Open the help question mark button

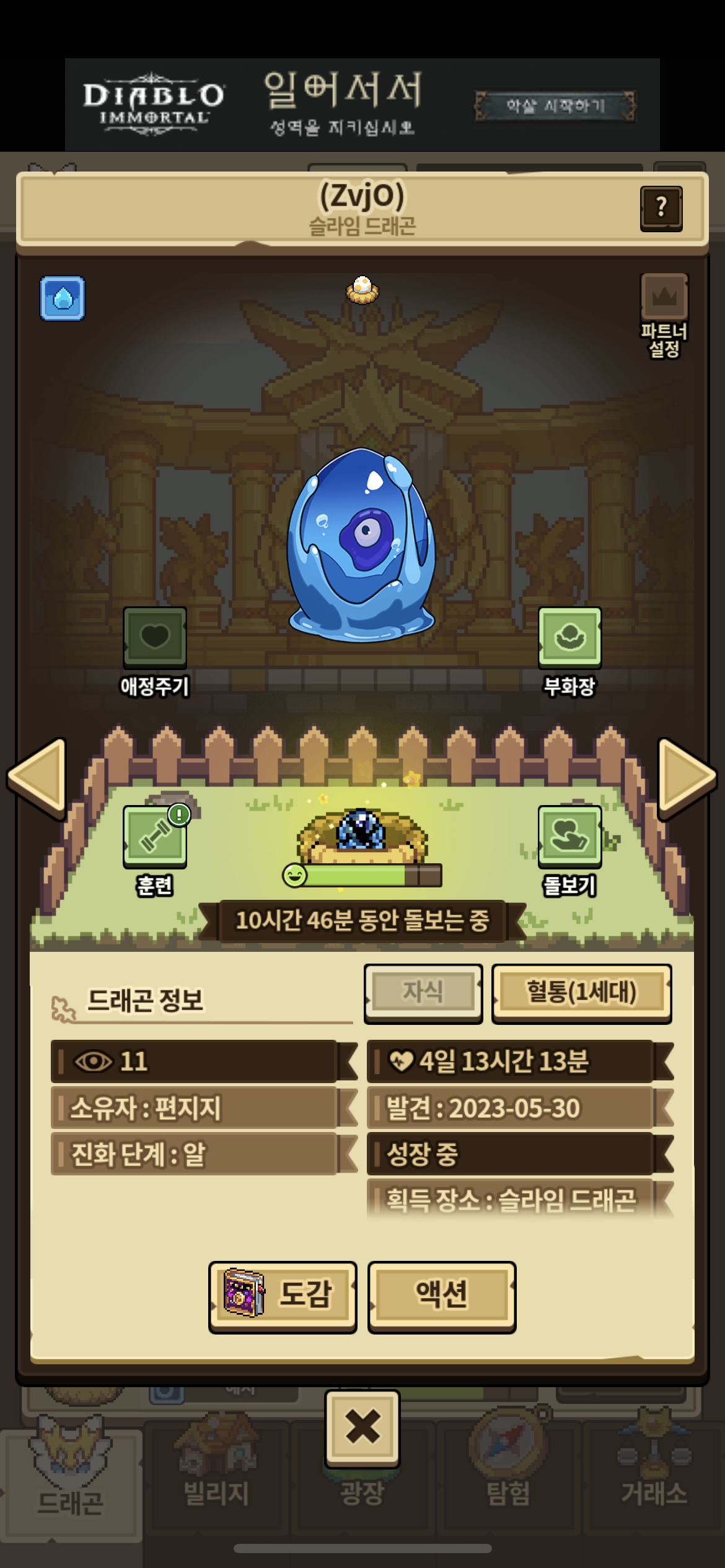[x=661, y=208]
